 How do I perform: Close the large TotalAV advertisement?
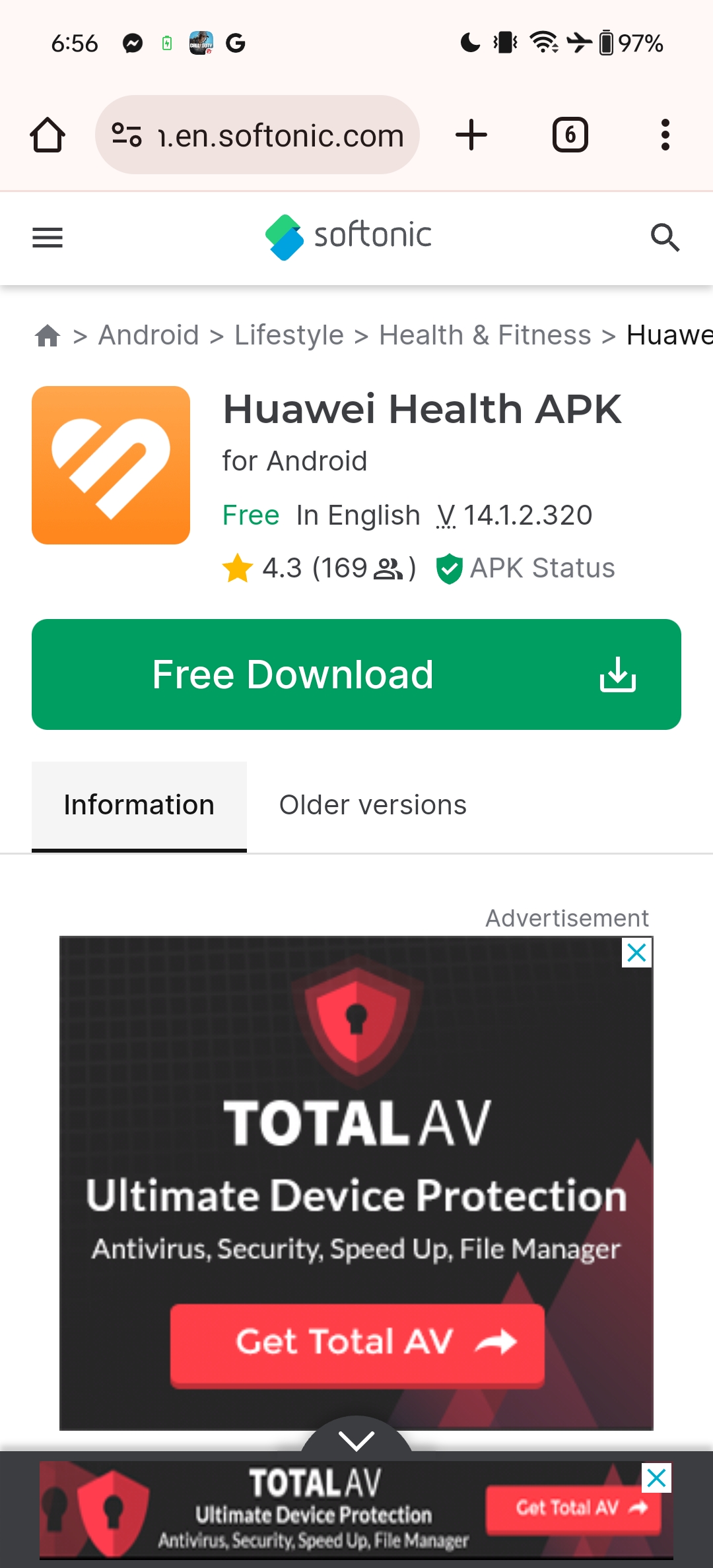tap(637, 953)
